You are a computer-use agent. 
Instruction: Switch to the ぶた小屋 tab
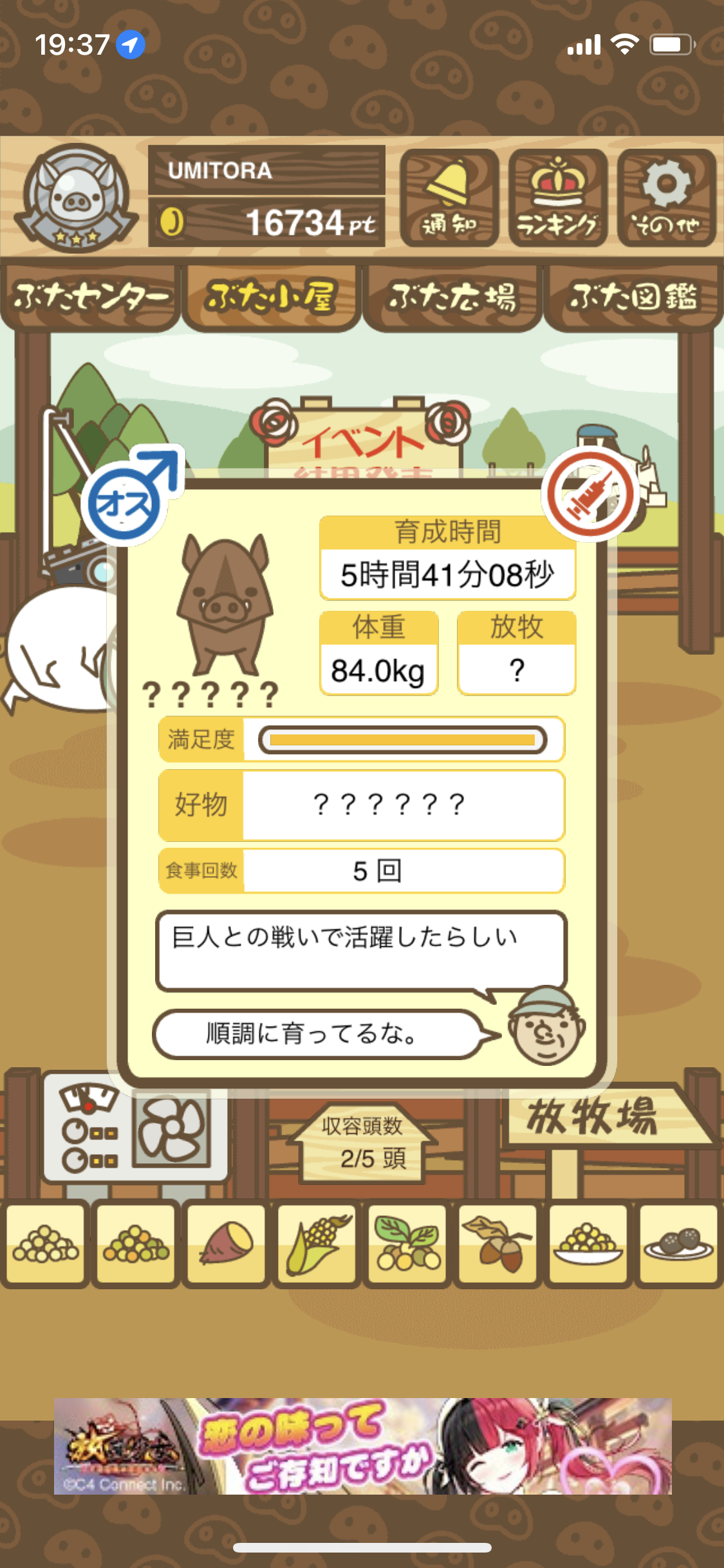click(271, 297)
